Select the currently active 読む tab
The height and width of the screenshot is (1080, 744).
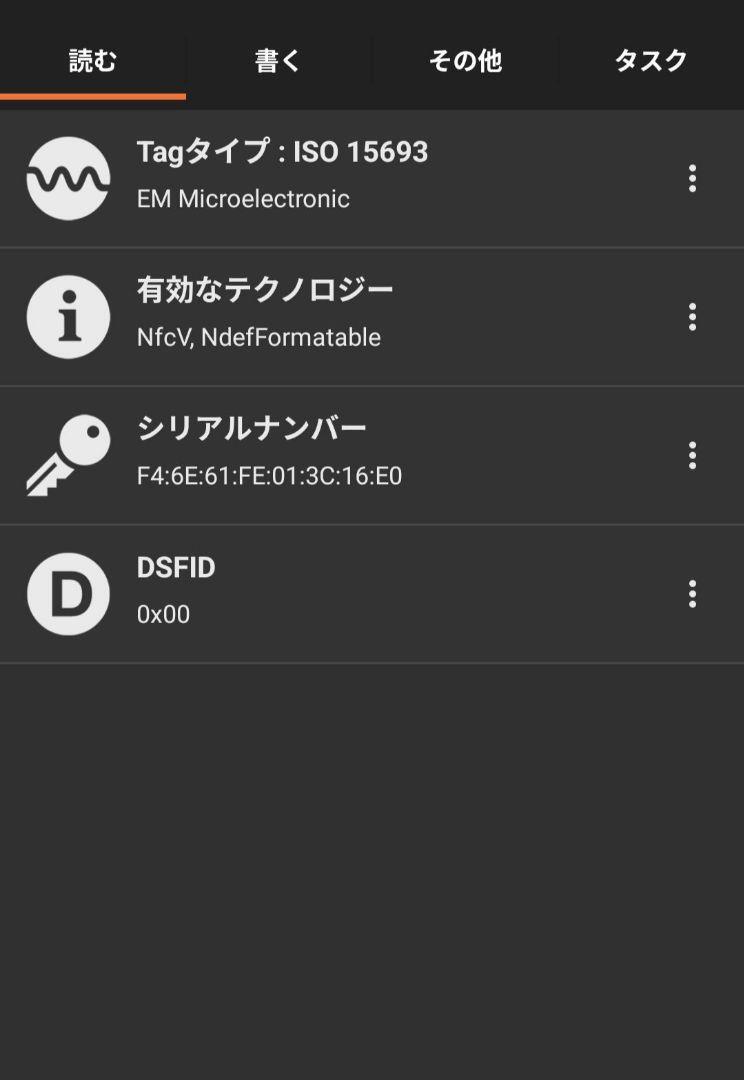coord(92,60)
